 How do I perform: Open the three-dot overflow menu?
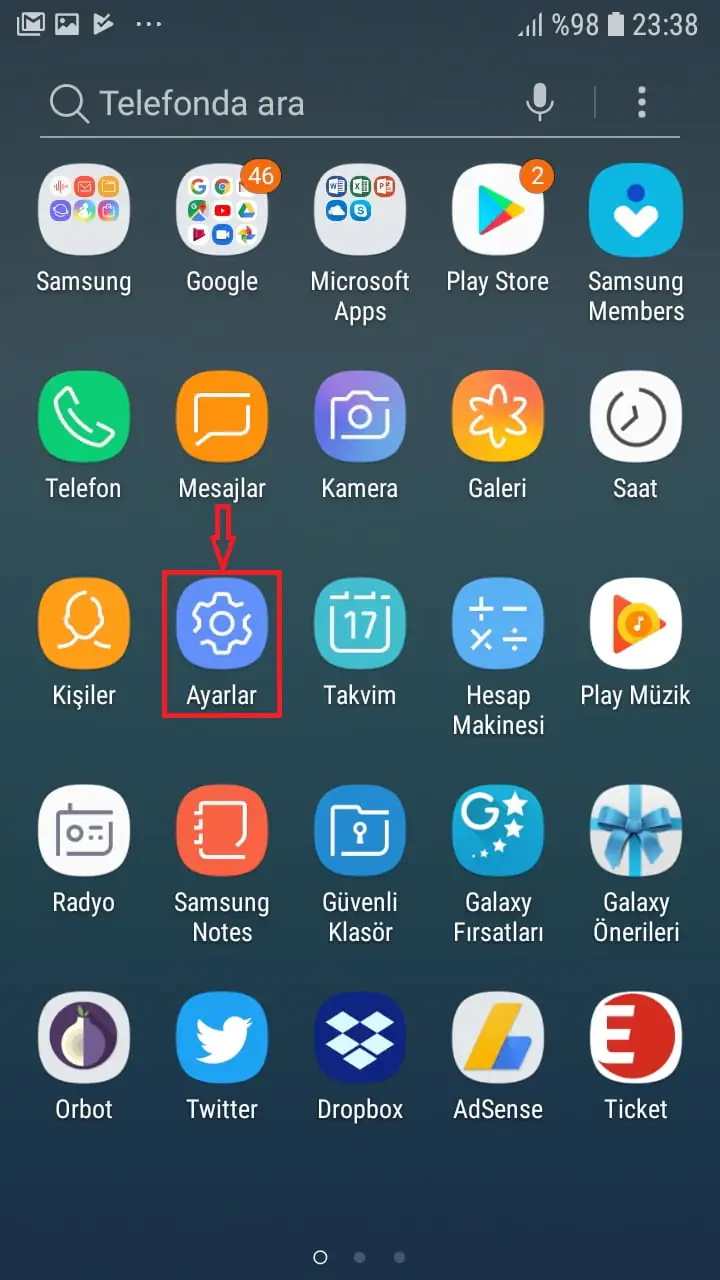coord(642,102)
